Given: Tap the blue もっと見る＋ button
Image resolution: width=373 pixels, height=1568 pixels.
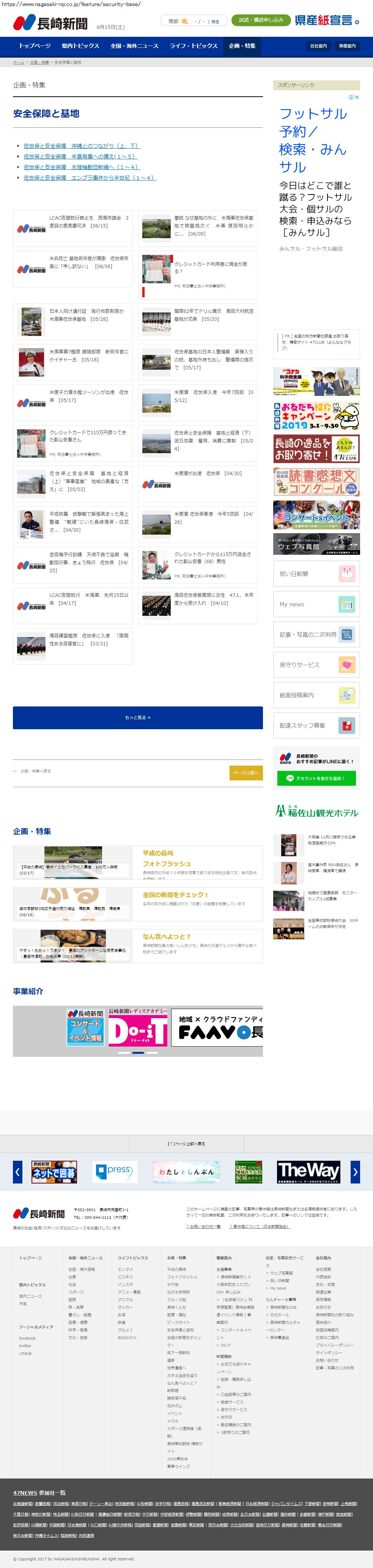Looking at the screenshot, I should point(138,718).
